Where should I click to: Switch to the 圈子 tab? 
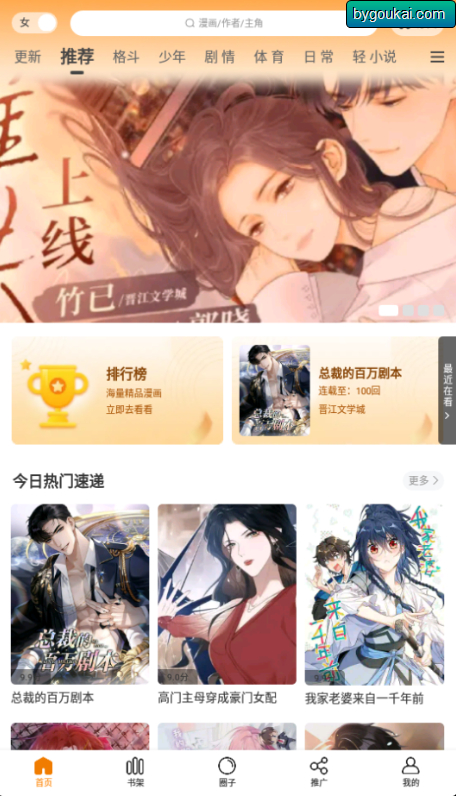227,772
